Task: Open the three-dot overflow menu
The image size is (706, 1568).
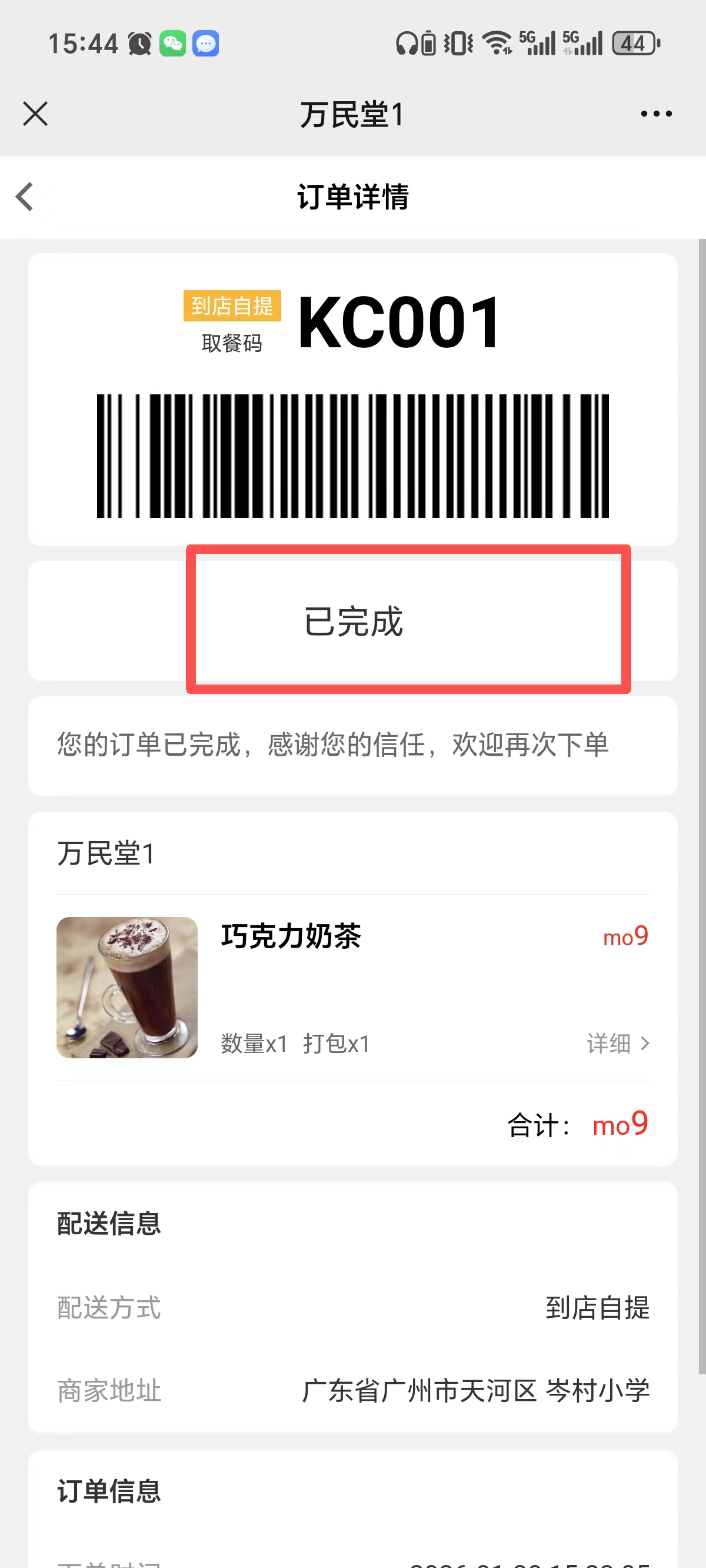Action: (656, 114)
